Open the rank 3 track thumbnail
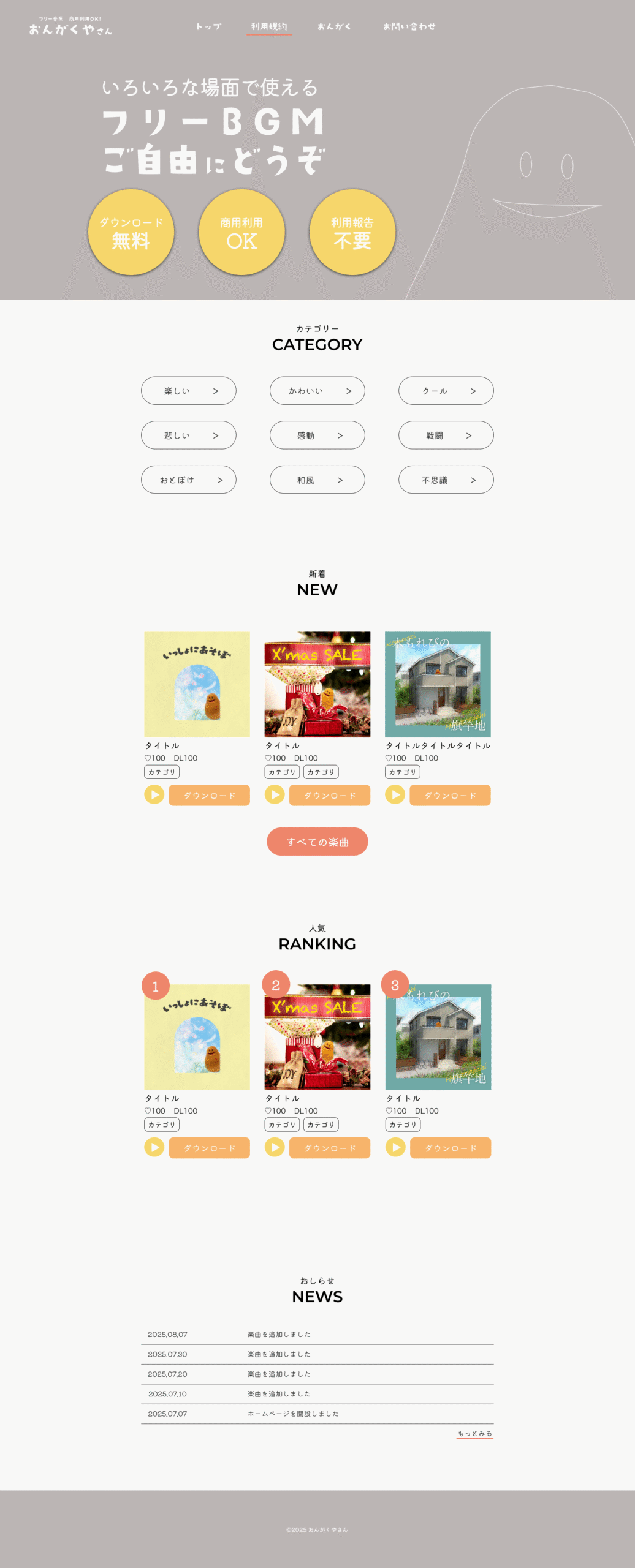The height and width of the screenshot is (1568, 635). point(438,1037)
